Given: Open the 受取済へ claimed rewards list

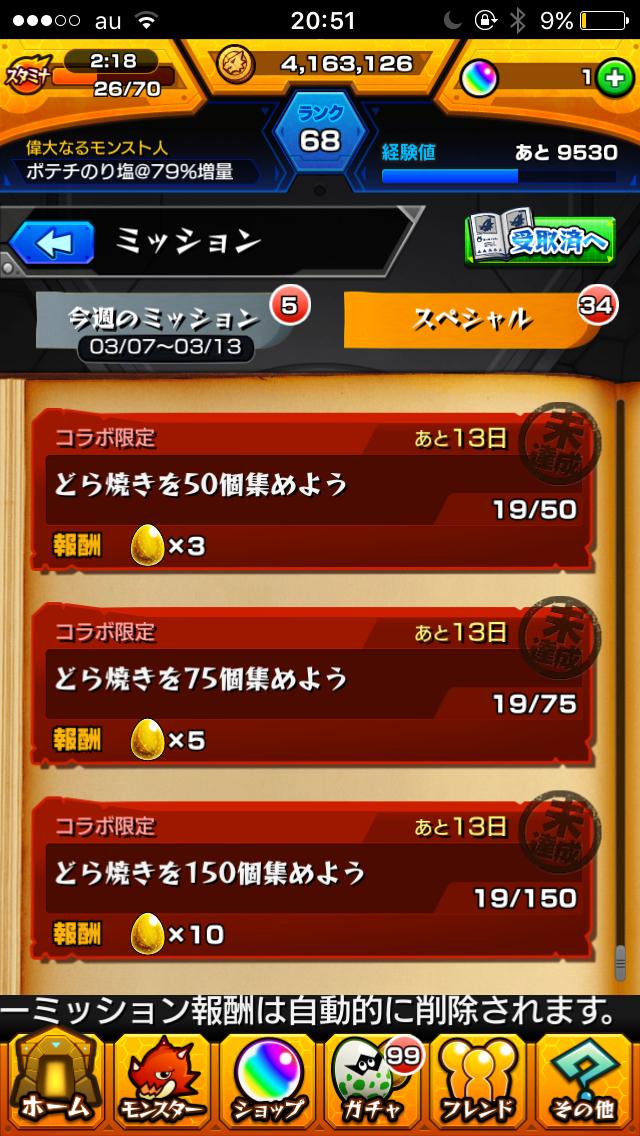Looking at the screenshot, I should coord(538,240).
